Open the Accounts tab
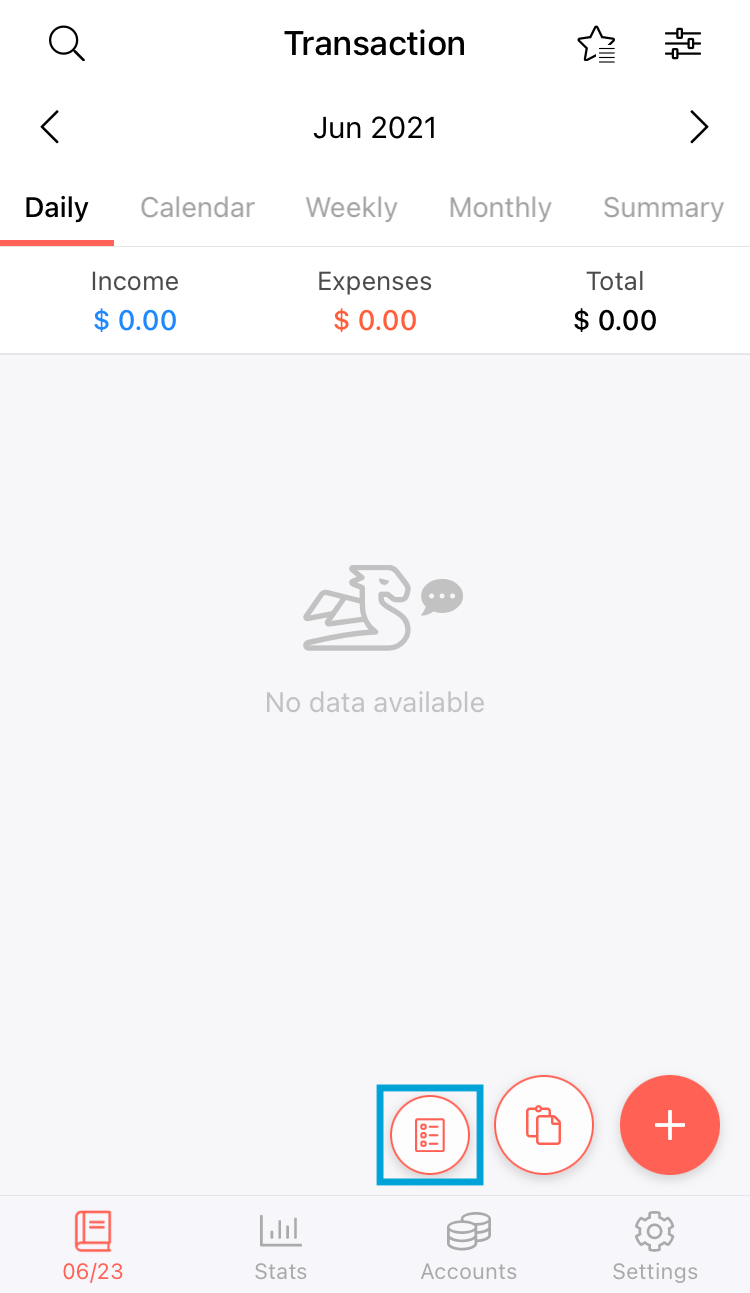750x1293 pixels. coord(469,1246)
